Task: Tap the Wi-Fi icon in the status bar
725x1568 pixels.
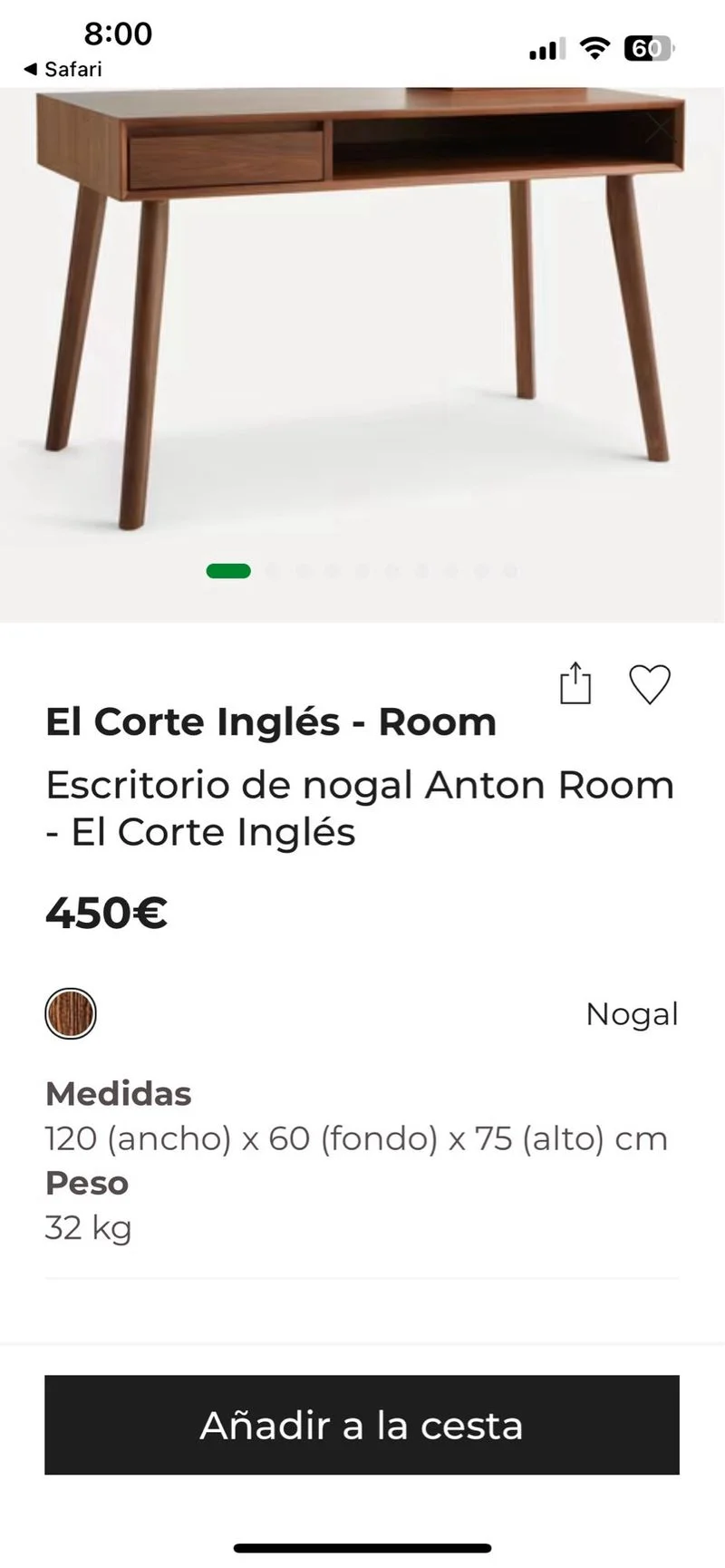Action: click(x=594, y=48)
